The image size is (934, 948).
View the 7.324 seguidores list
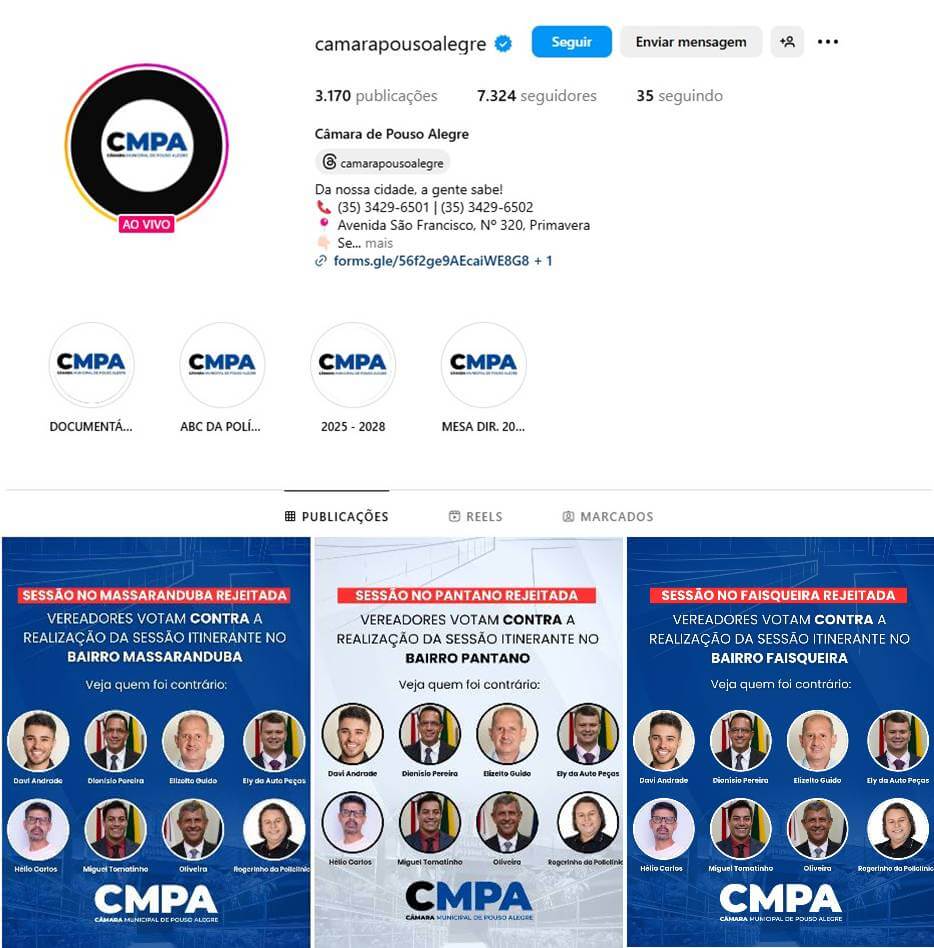pyautogui.click(x=537, y=96)
